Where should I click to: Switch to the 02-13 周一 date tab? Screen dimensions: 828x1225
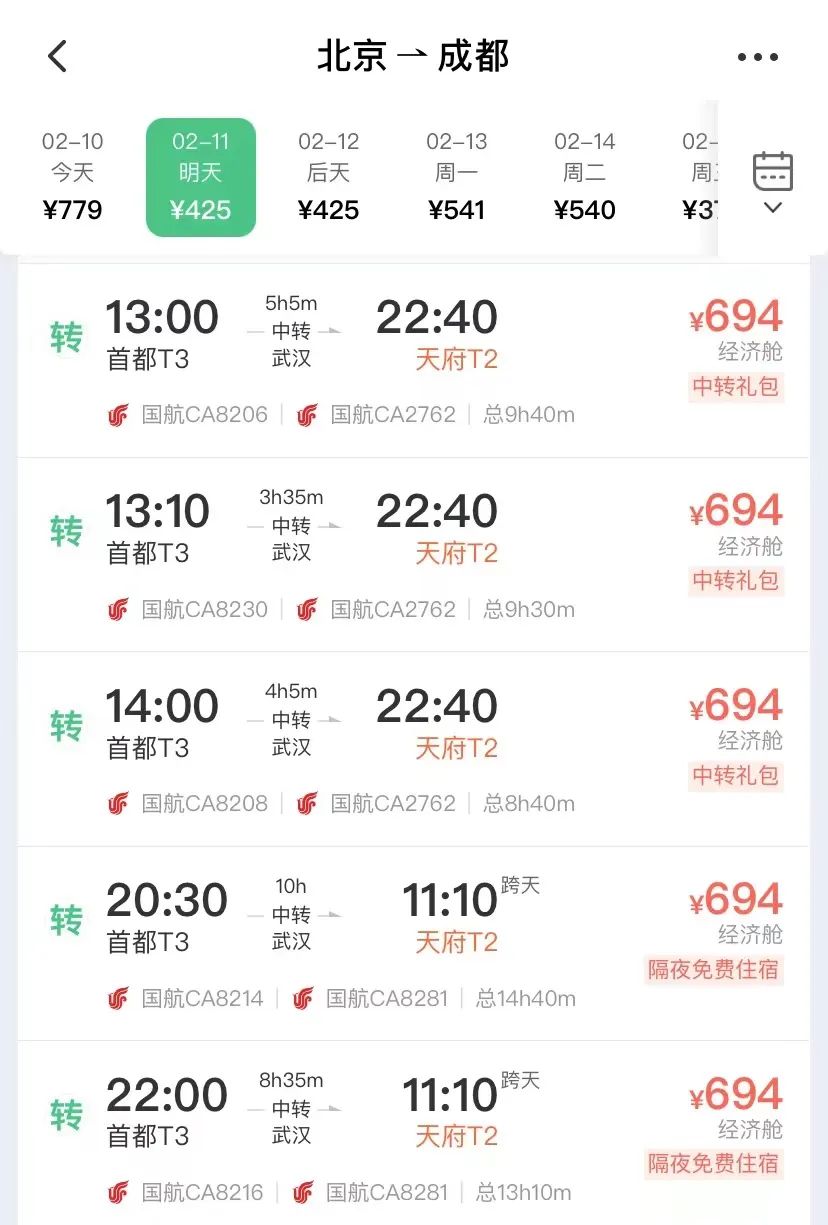click(x=457, y=176)
